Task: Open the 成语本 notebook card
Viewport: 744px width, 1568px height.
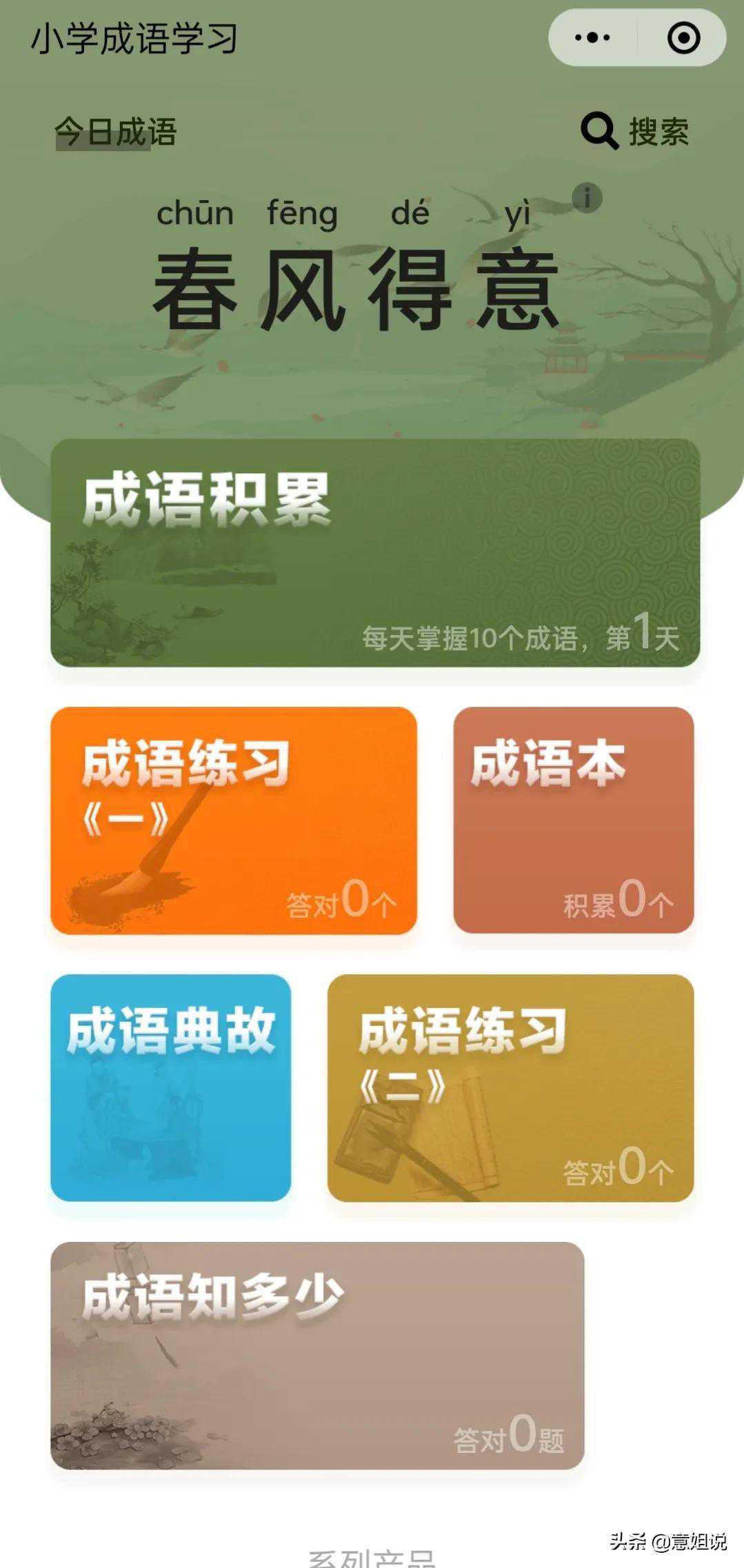Action: [x=573, y=820]
